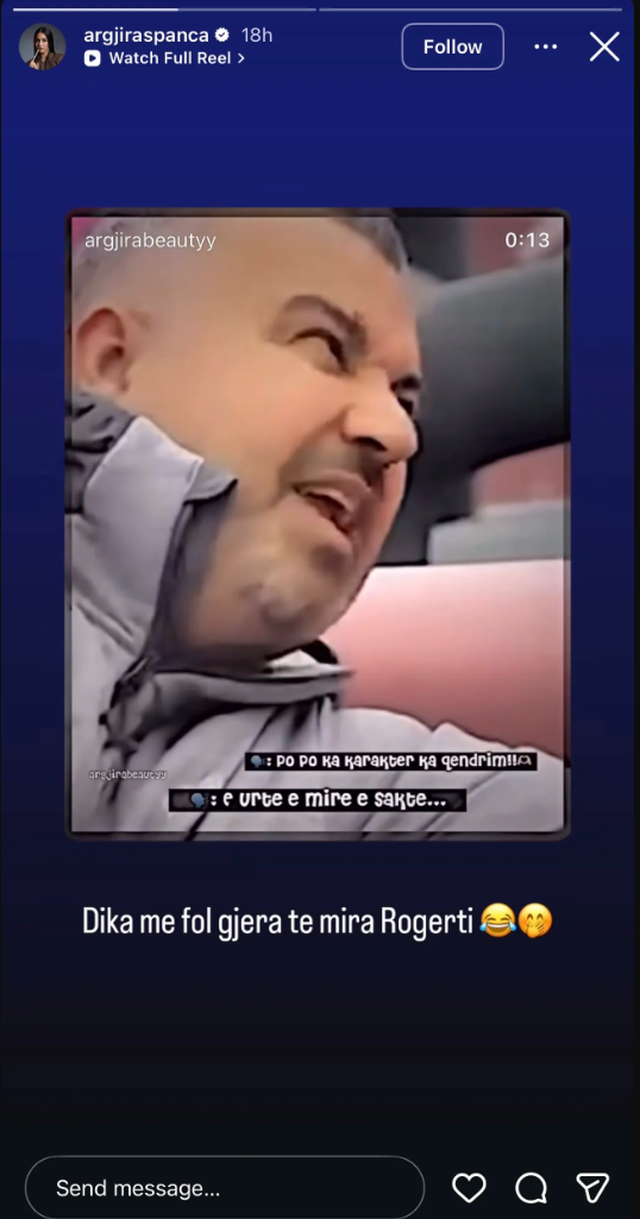Image resolution: width=640 pixels, height=1219 pixels.
Task: Like this story with the heart
Action: (468, 1188)
